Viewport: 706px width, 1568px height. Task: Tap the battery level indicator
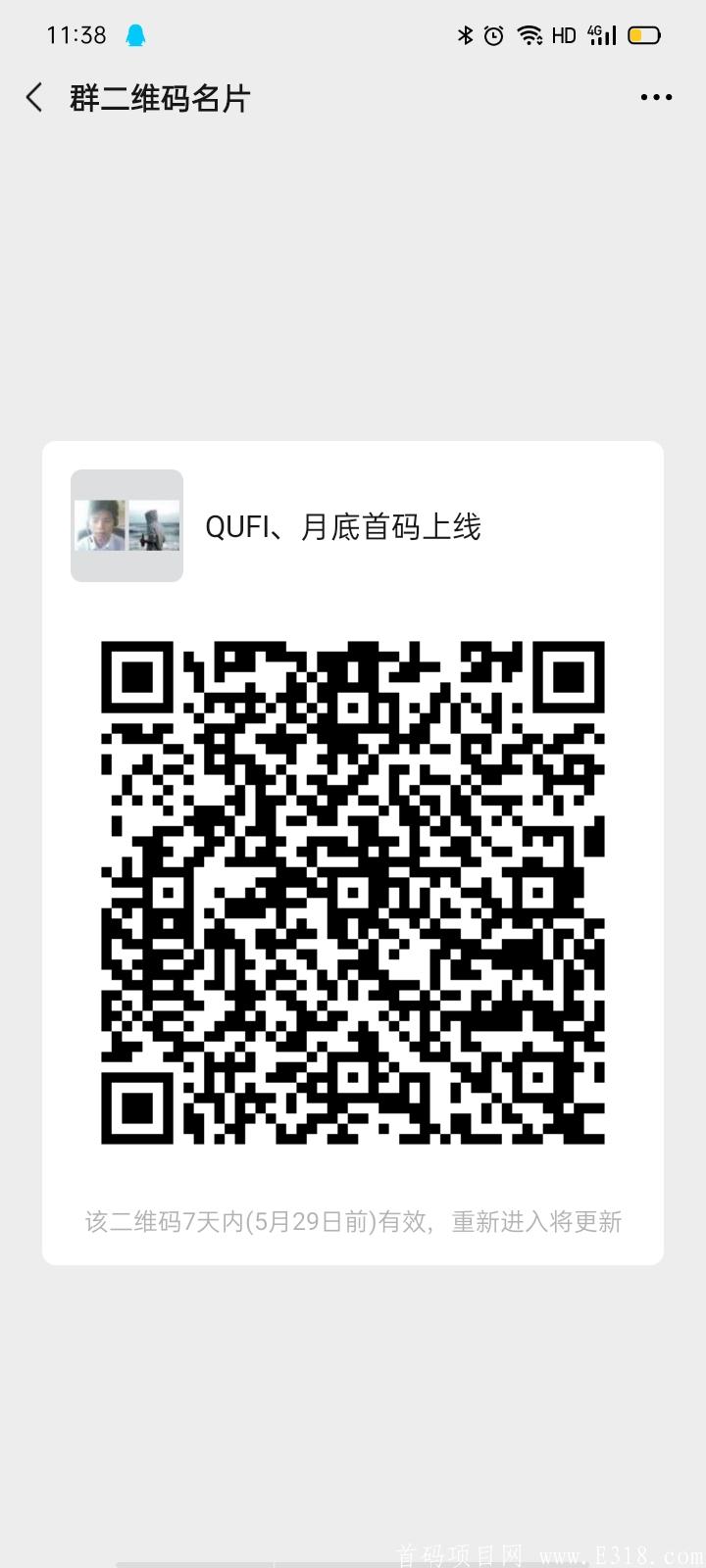[644, 34]
